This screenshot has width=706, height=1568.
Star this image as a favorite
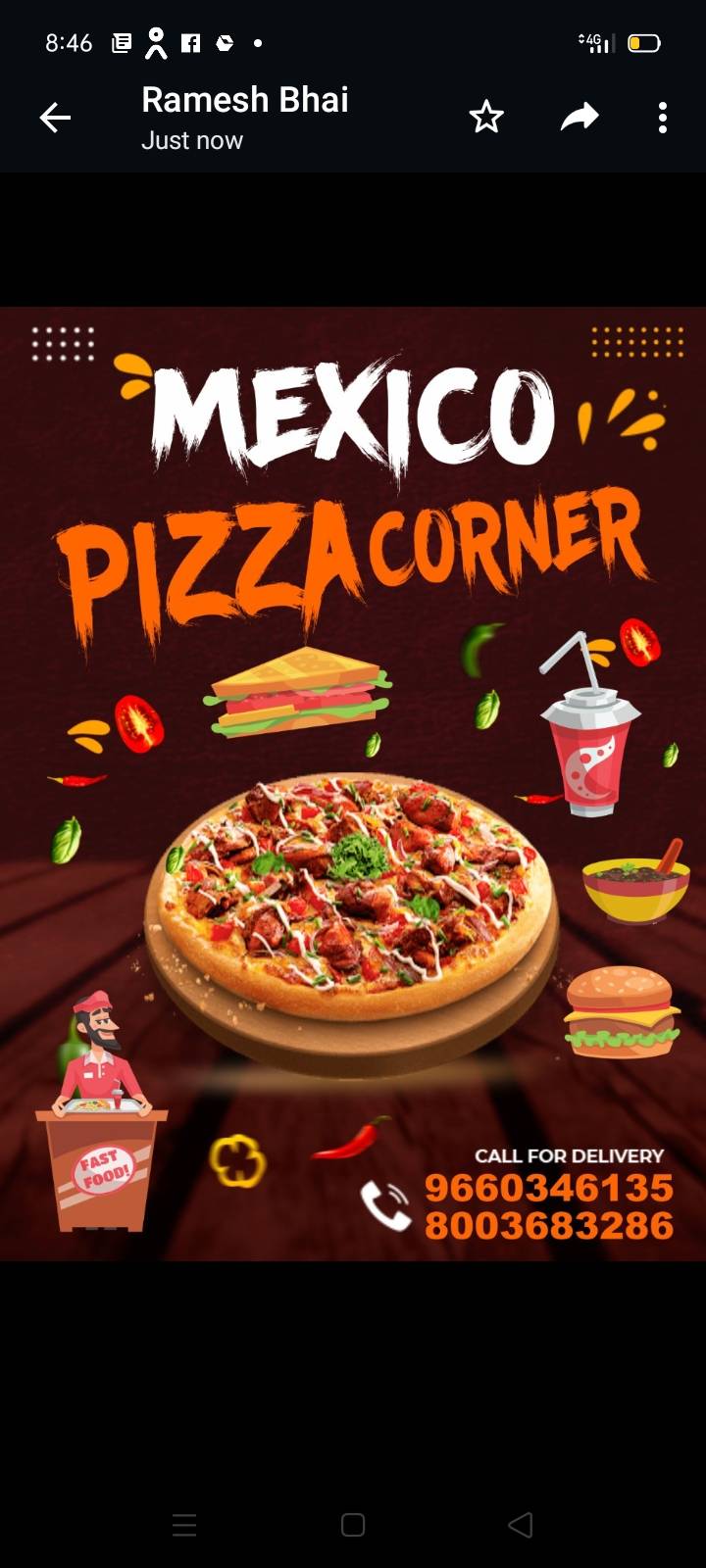(485, 117)
